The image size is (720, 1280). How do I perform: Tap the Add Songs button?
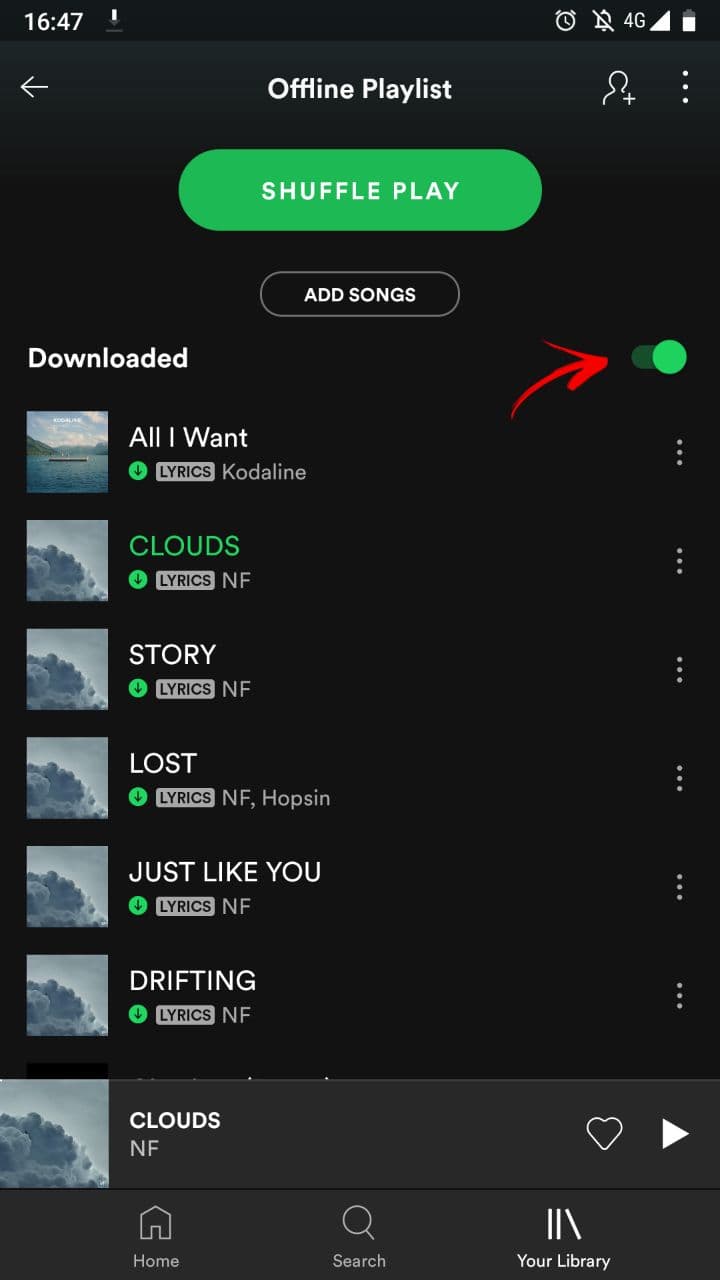pyautogui.click(x=360, y=294)
